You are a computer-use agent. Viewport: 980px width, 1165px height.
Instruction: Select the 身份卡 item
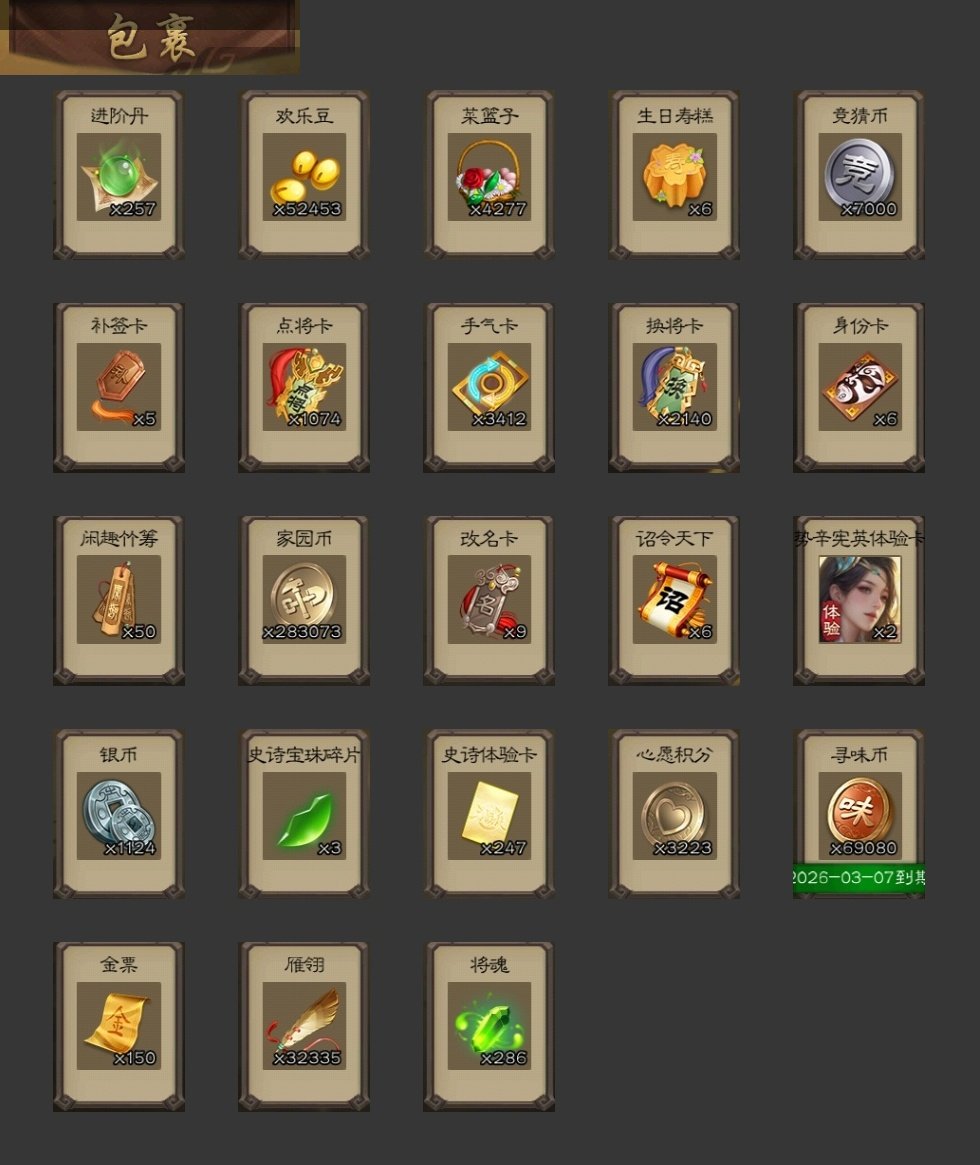point(859,388)
